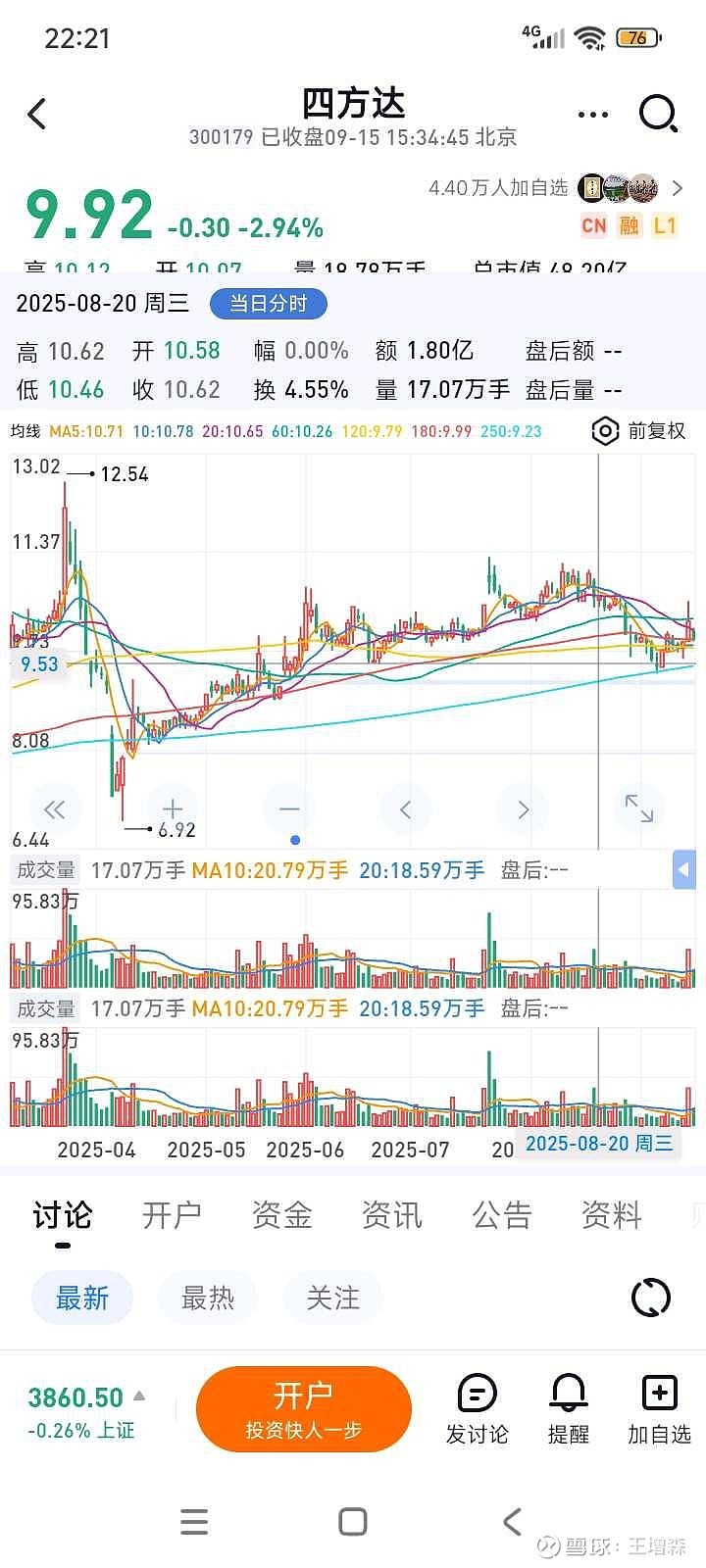Screen dimensions: 706x1568
Task: Open 当日分时 intraday chart
Action: pos(268,304)
